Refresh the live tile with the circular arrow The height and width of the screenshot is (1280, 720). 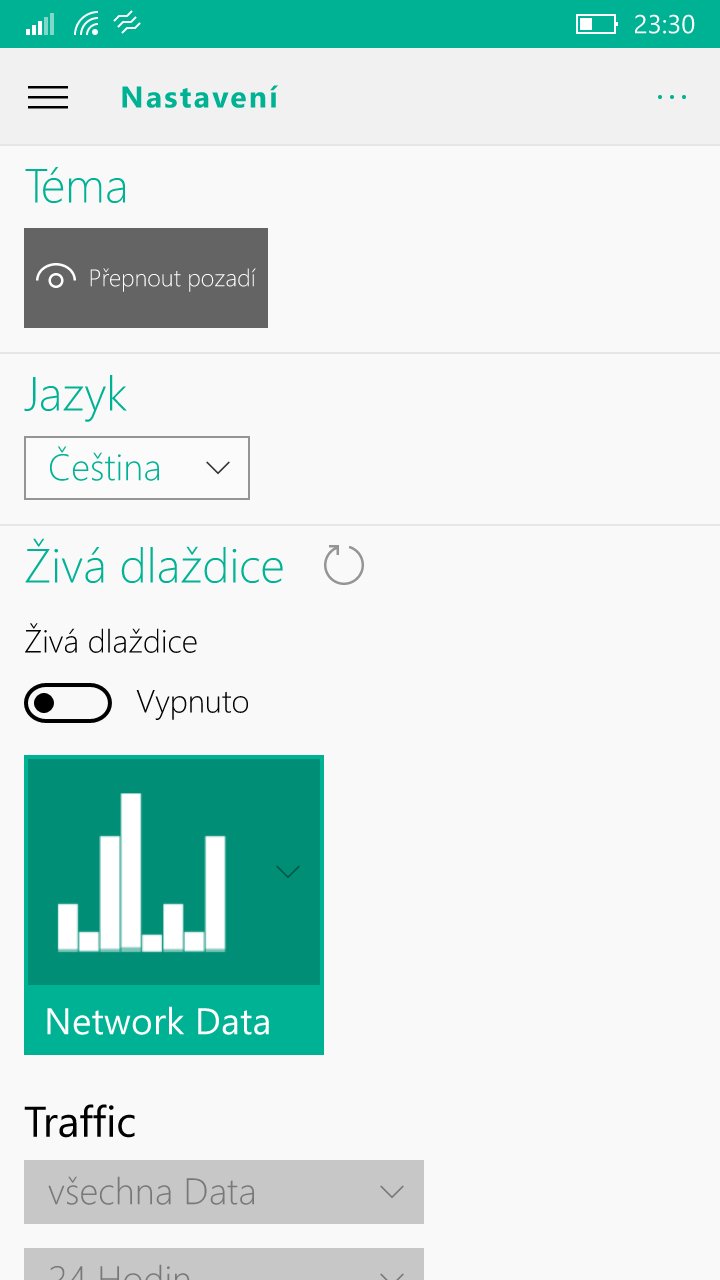(x=344, y=565)
